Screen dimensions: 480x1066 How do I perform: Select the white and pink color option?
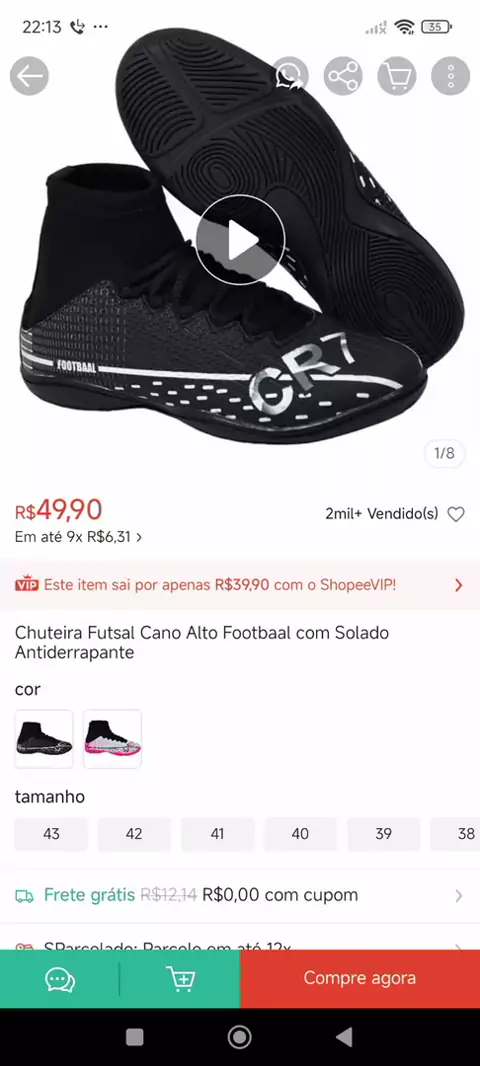(x=112, y=739)
